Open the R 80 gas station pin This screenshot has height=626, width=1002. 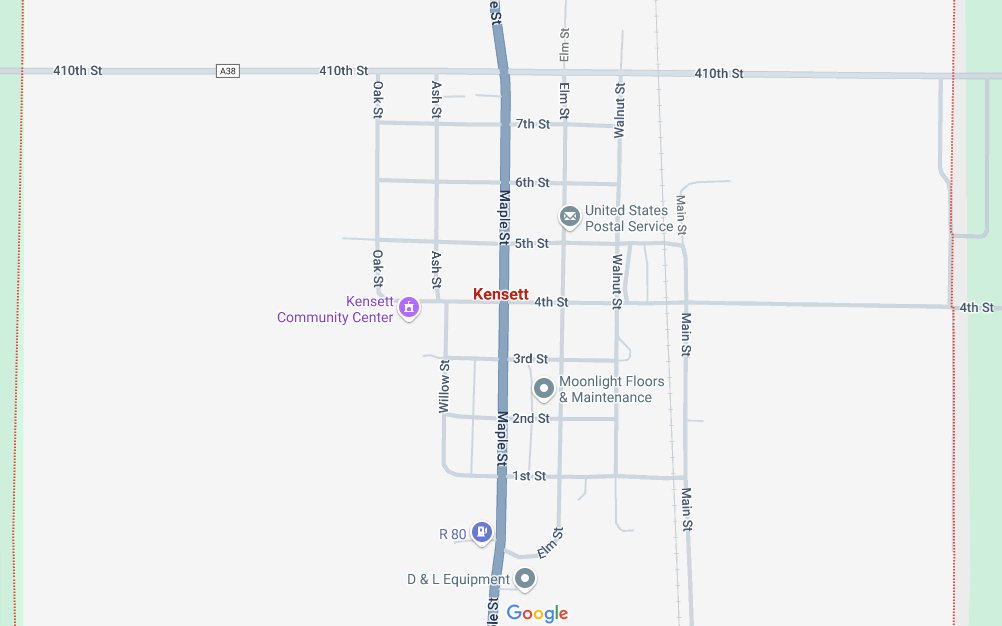[x=482, y=532]
